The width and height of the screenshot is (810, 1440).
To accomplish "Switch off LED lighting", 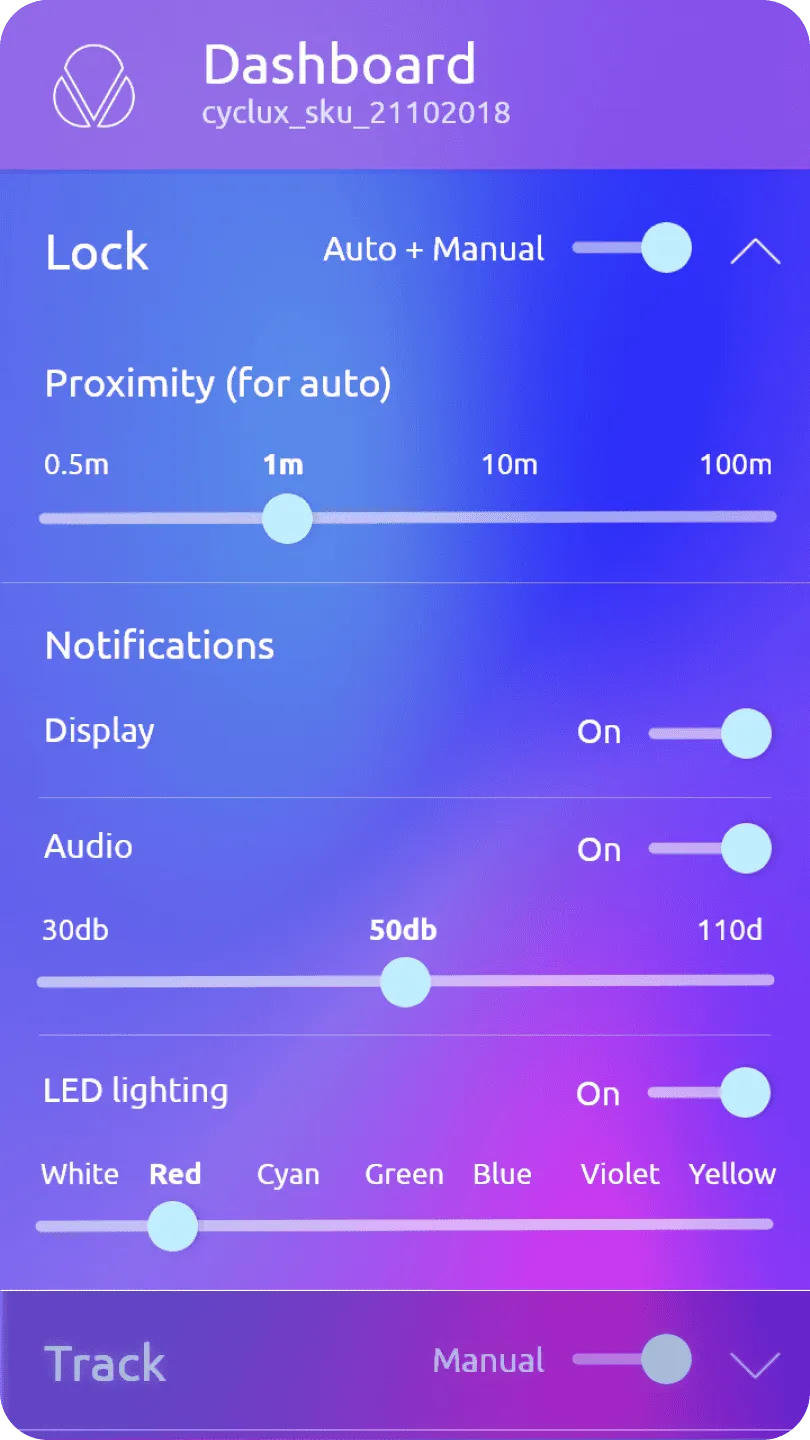I will tap(710, 1092).
